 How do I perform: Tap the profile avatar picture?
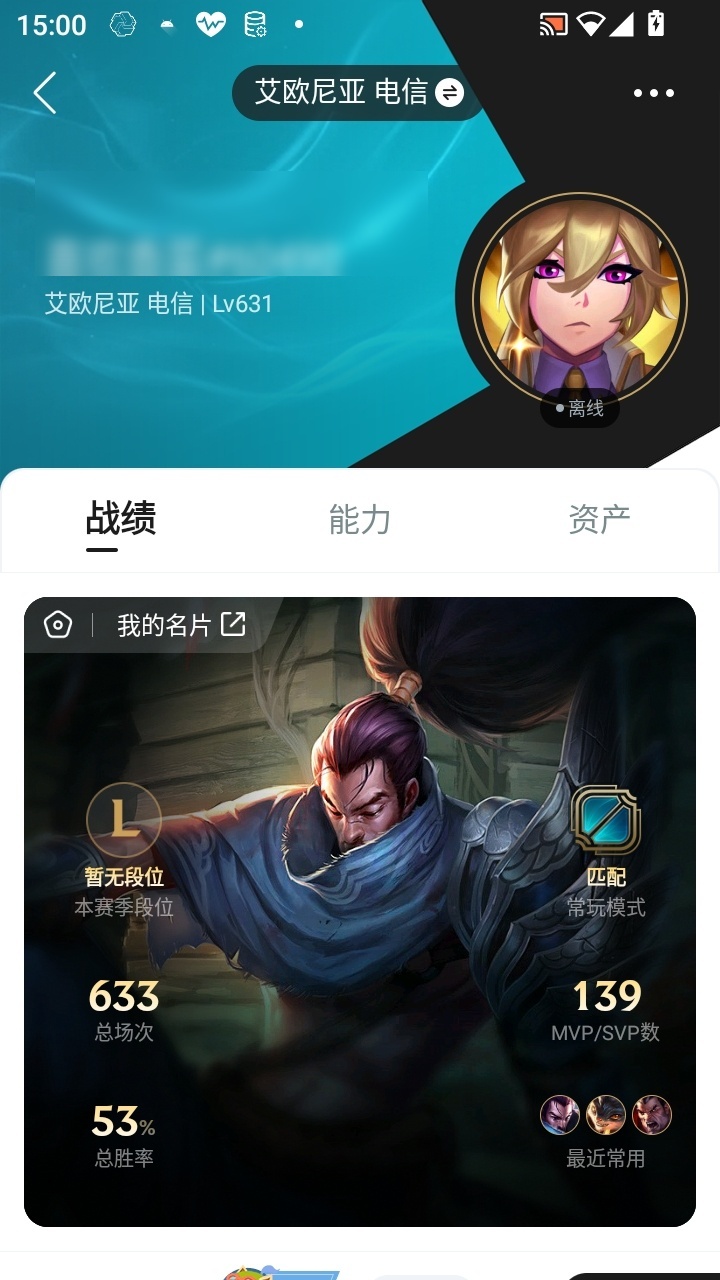pos(580,299)
